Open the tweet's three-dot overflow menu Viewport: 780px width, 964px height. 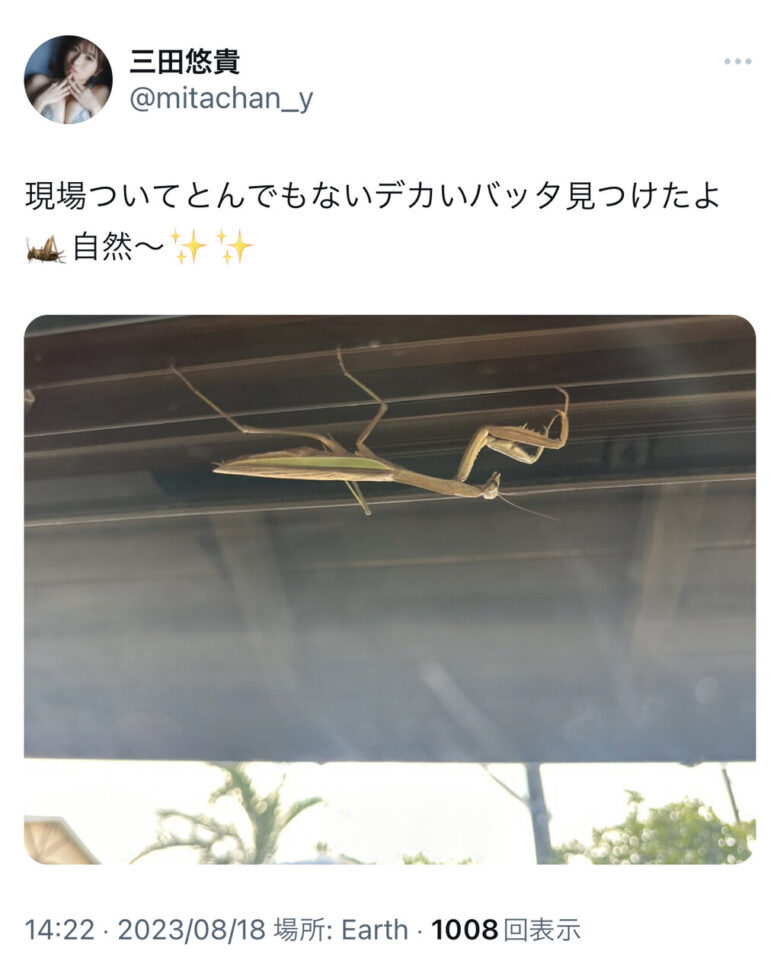click(x=737, y=62)
